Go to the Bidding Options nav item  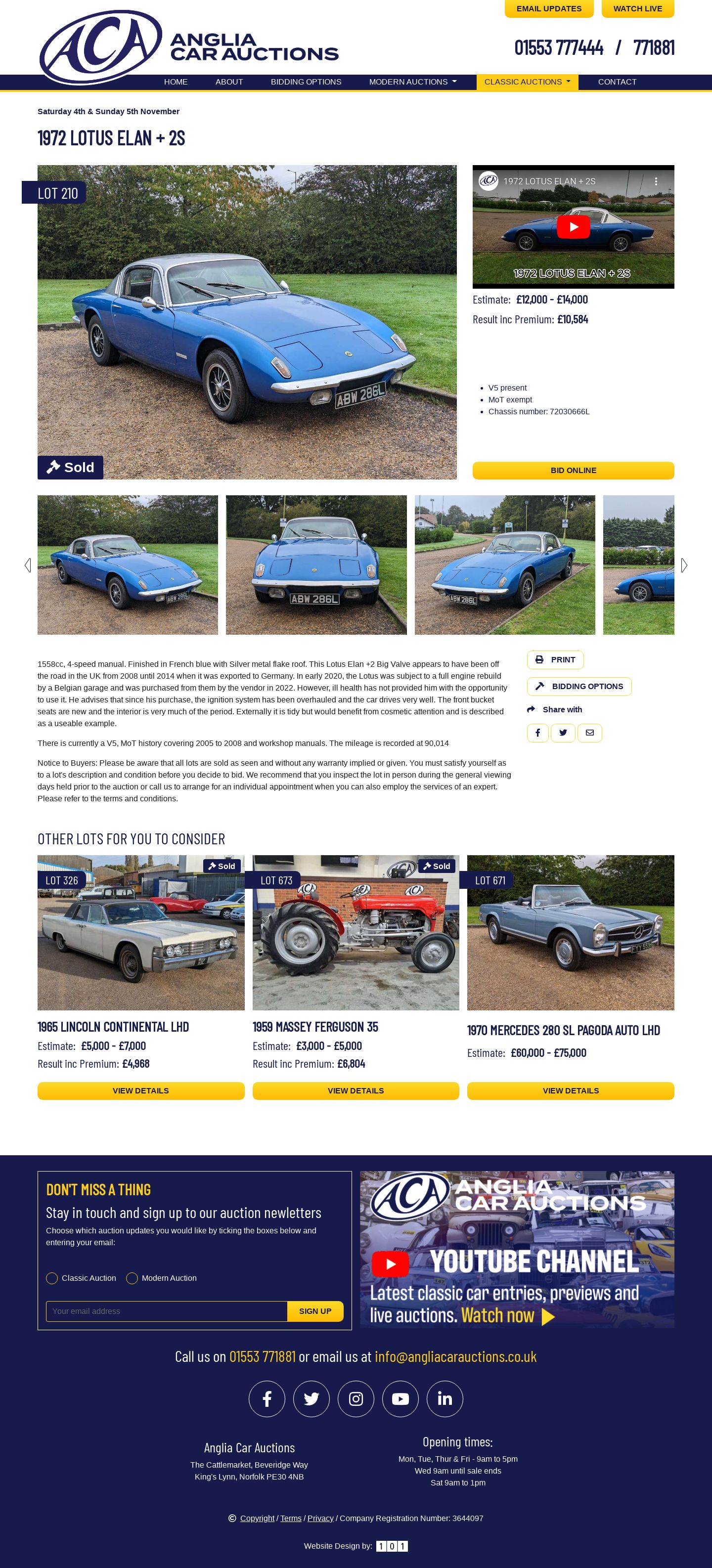306,82
